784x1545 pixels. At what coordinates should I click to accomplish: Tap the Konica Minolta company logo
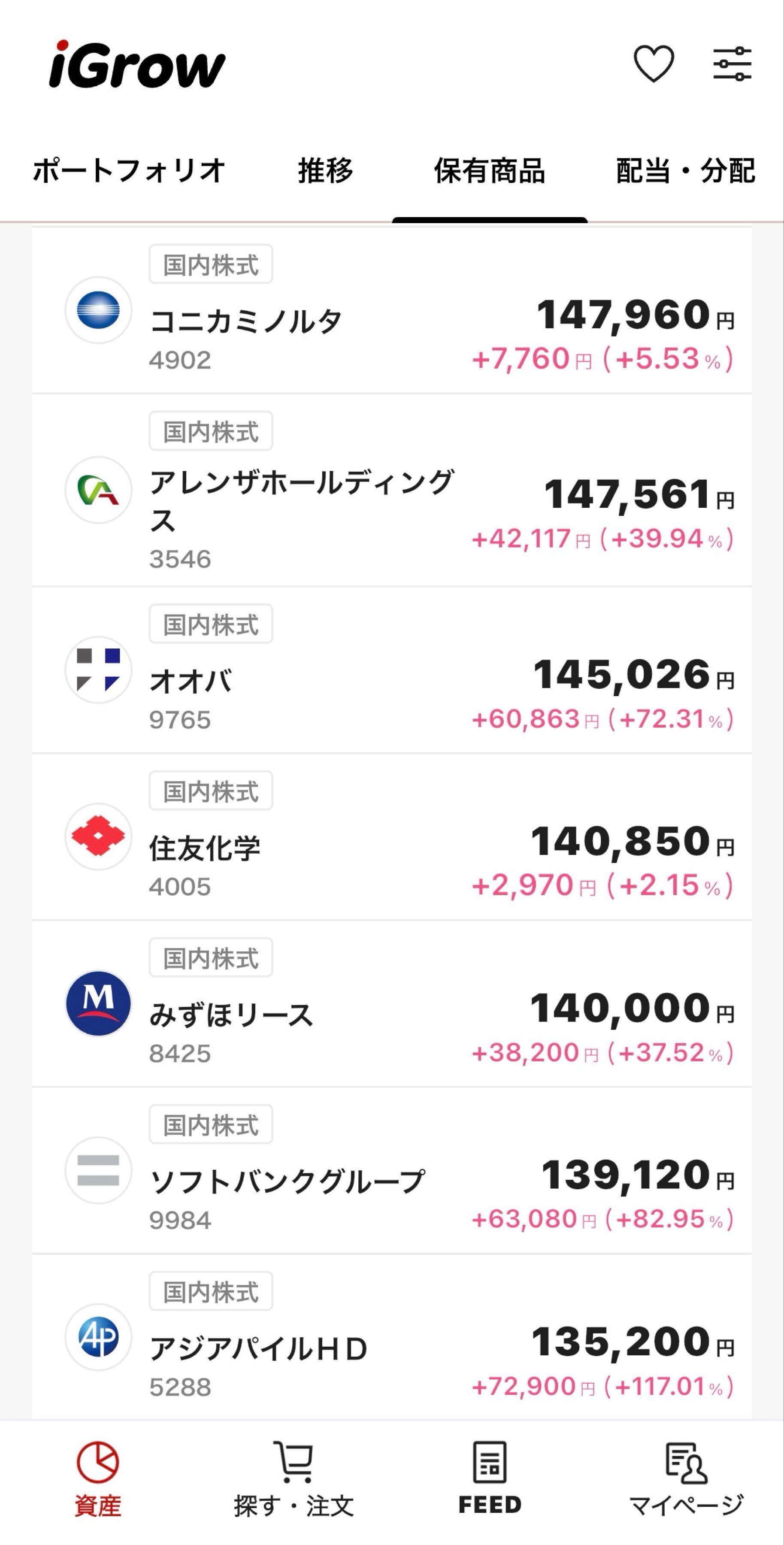(x=98, y=310)
